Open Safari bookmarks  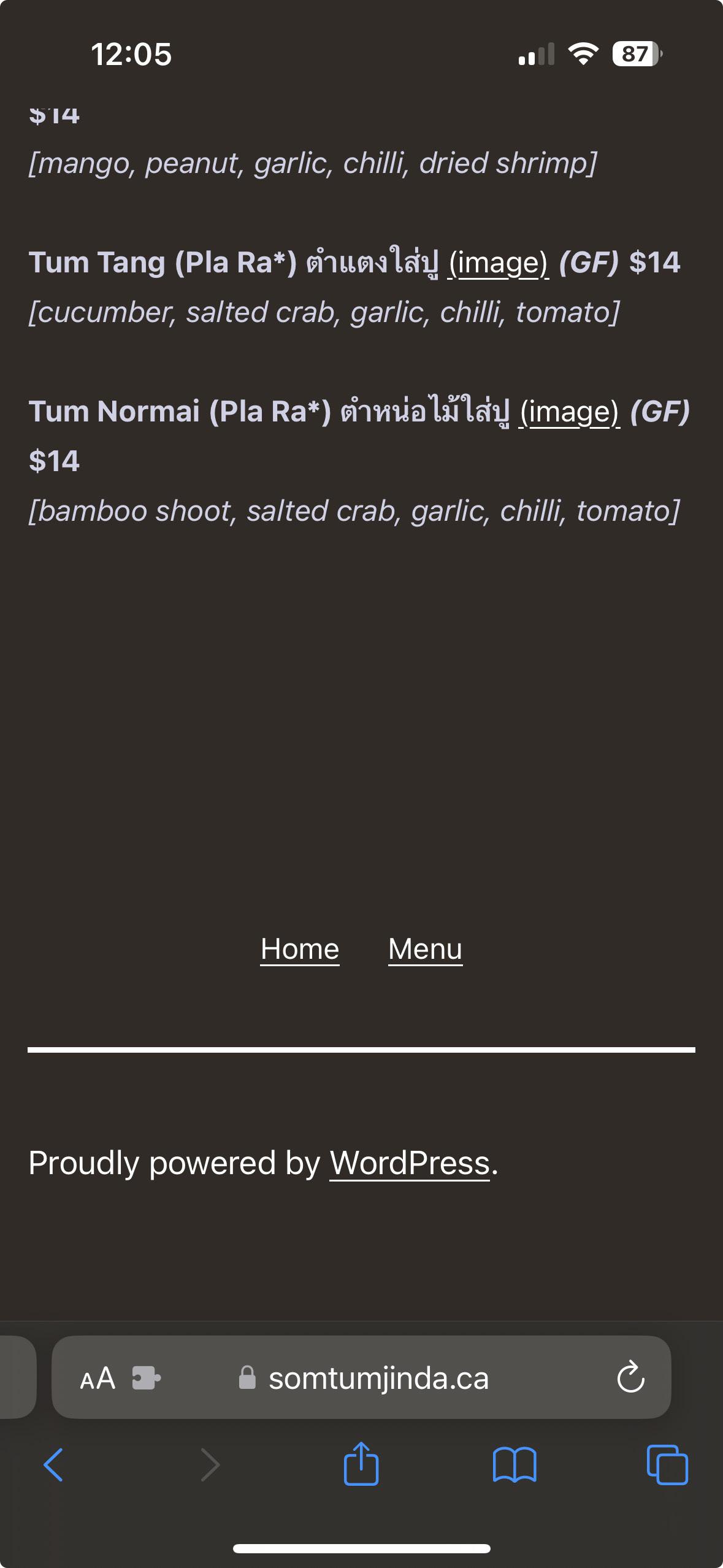[x=515, y=1465]
